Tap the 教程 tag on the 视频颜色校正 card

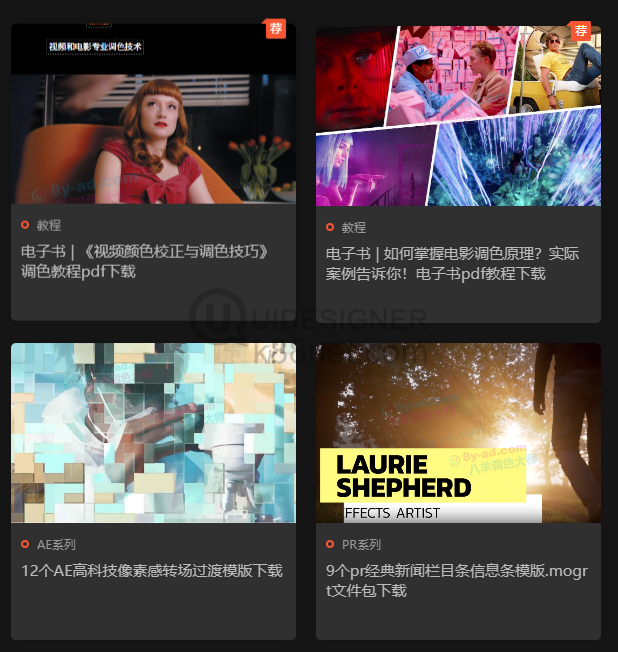pyautogui.click(x=49, y=225)
